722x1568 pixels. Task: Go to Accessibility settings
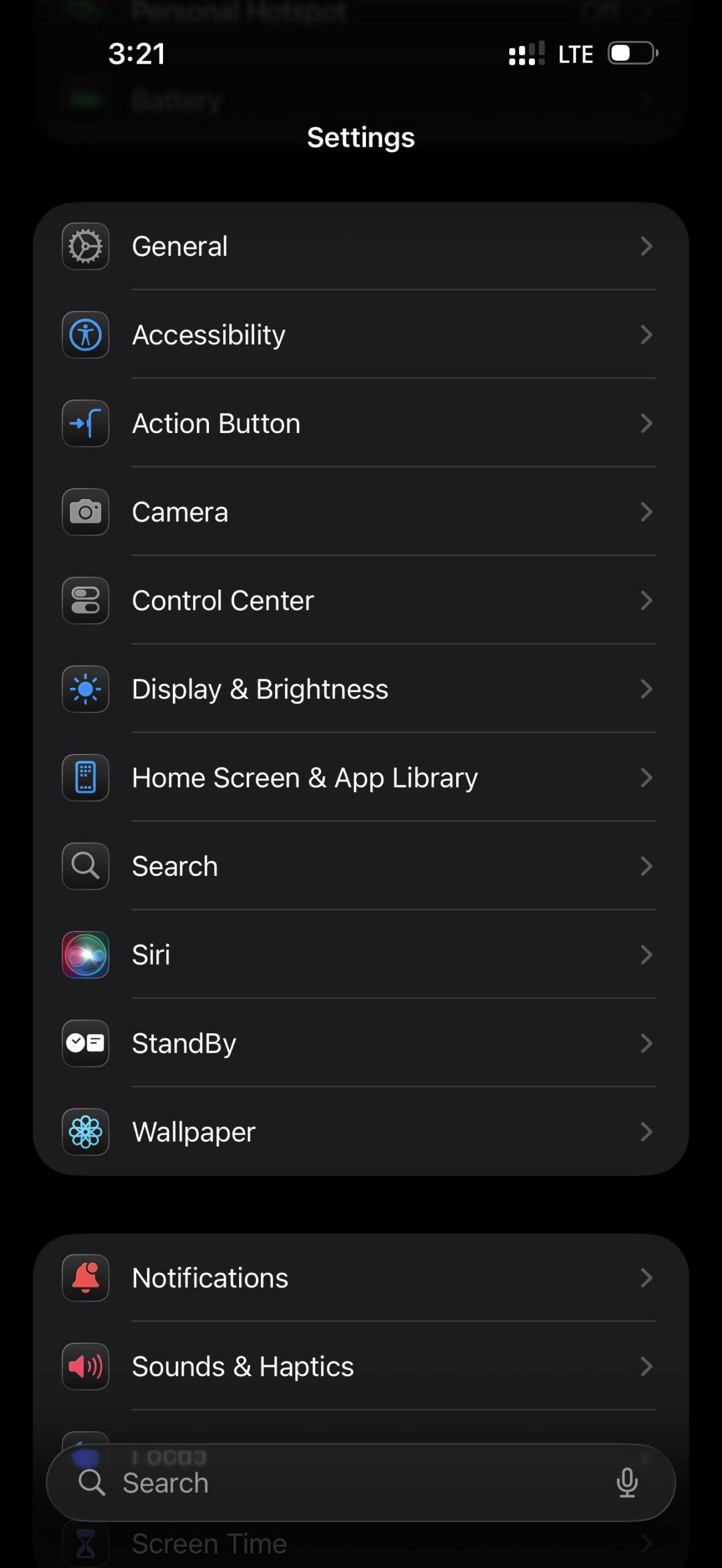point(360,335)
